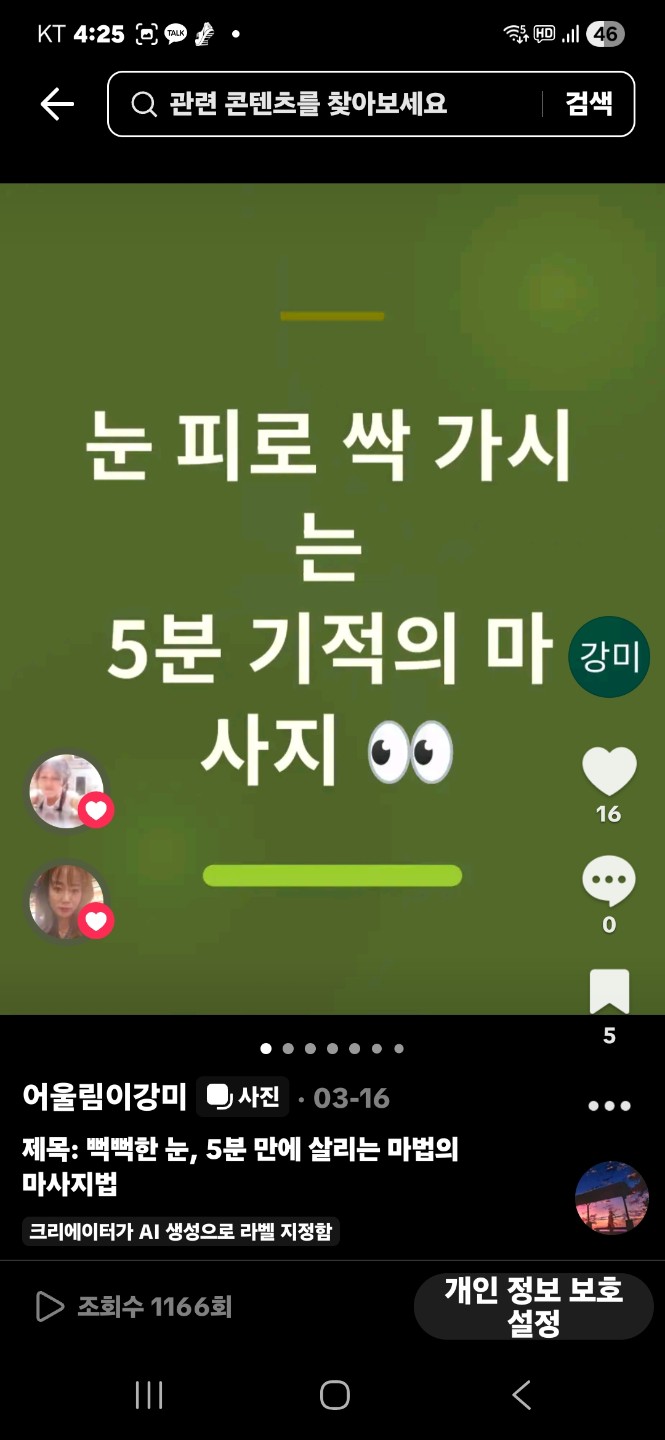Viewport: 665px width, 1440px height.
Task: Open the upper liker avatar with heart badge
Action: click(68, 792)
